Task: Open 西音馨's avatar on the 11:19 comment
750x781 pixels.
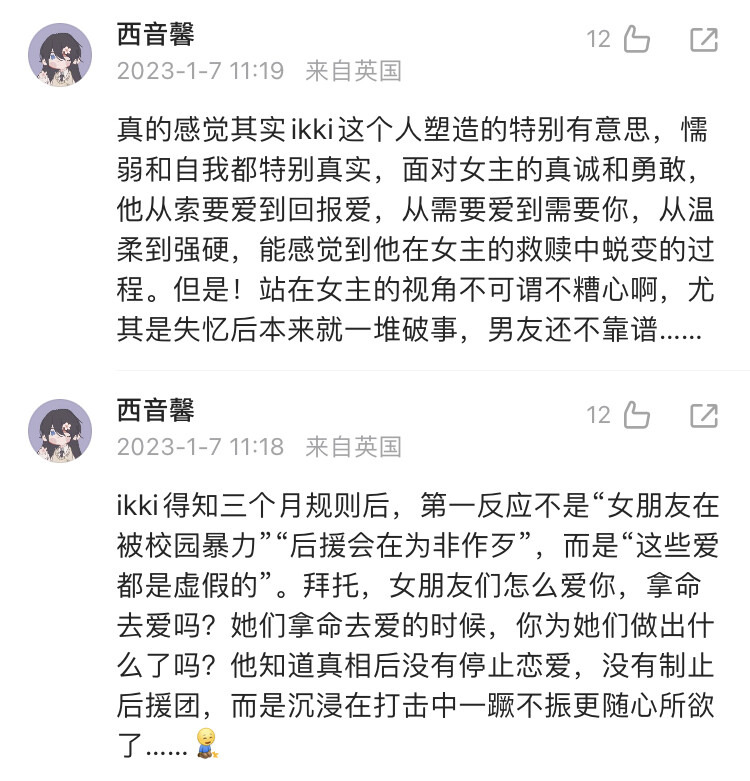Action: (60, 55)
